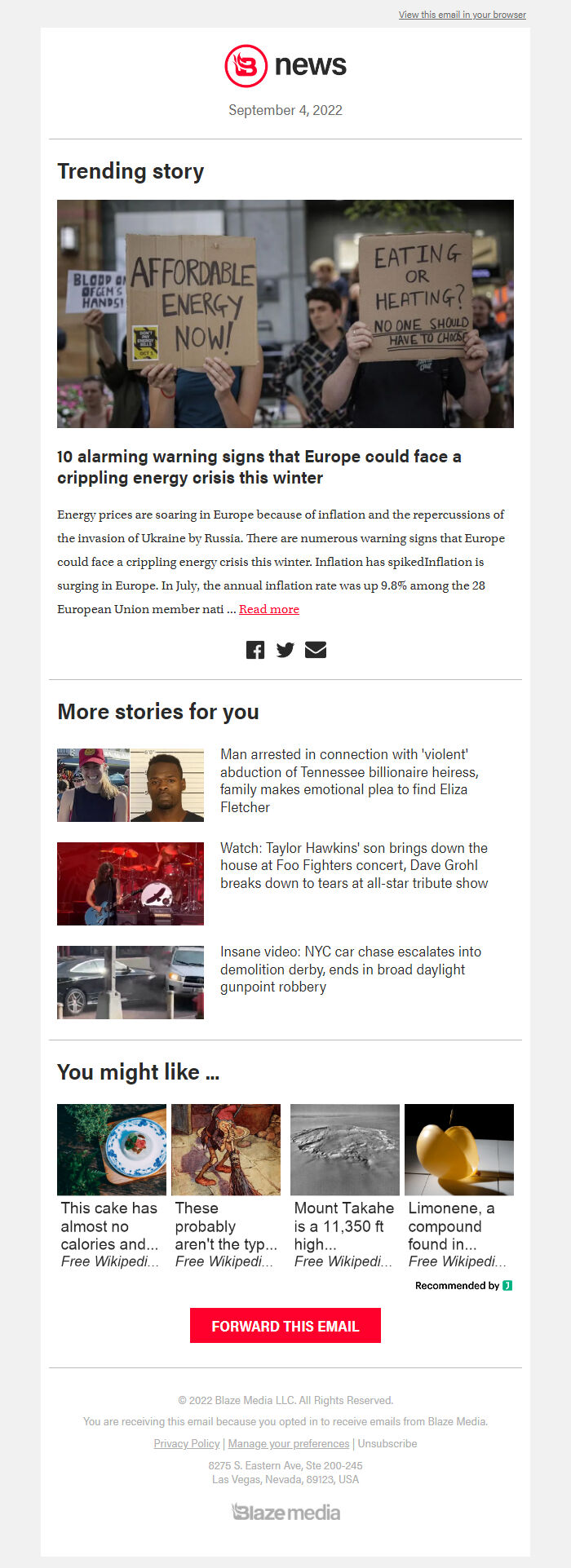Tap the FORWARD THIS EMAIL button
Screen dimensions: 571x1568
285,1326
